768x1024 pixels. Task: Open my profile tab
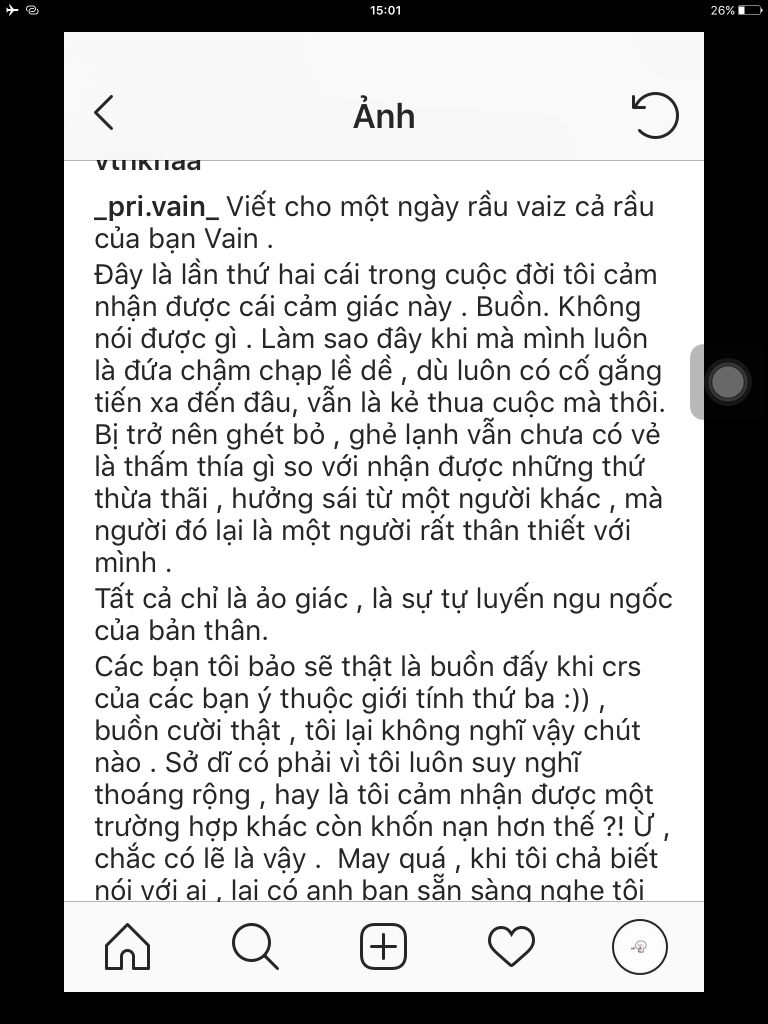tap(639, 946)
